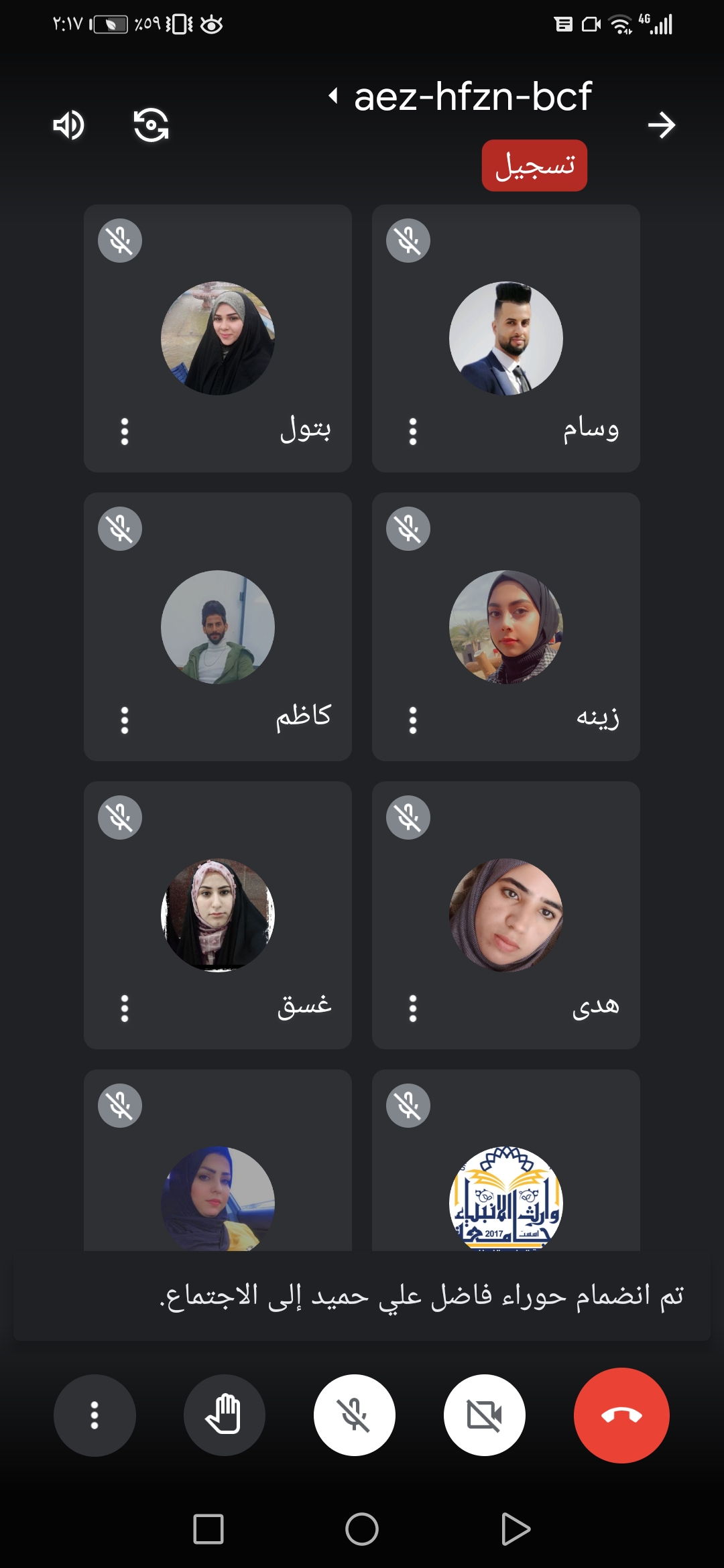Go back using the top arrow
724x1568 pixels.
pyautogui.click(x=661, y=125)
